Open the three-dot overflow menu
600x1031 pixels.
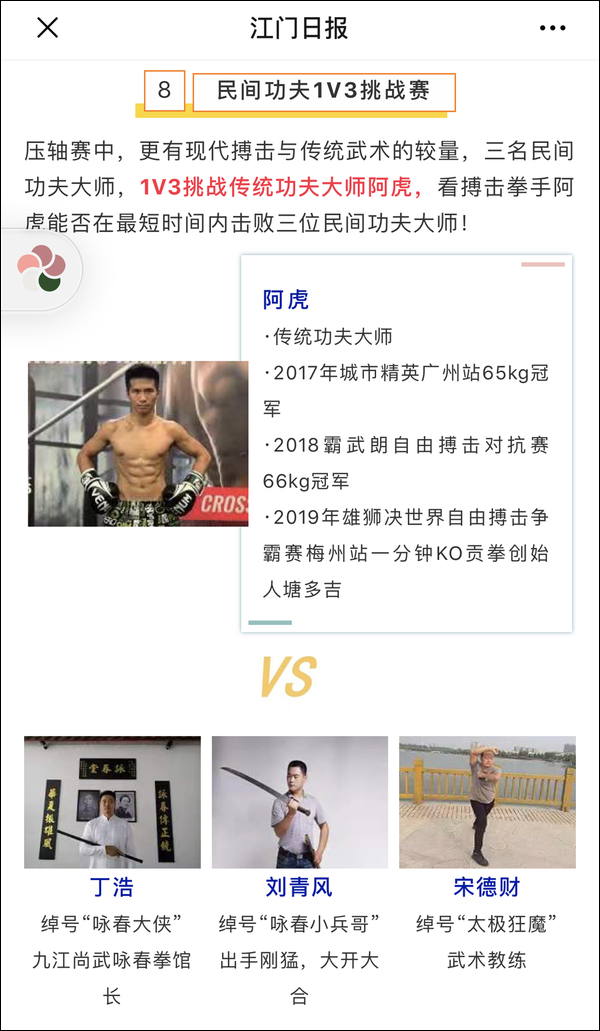coord(552,28)
